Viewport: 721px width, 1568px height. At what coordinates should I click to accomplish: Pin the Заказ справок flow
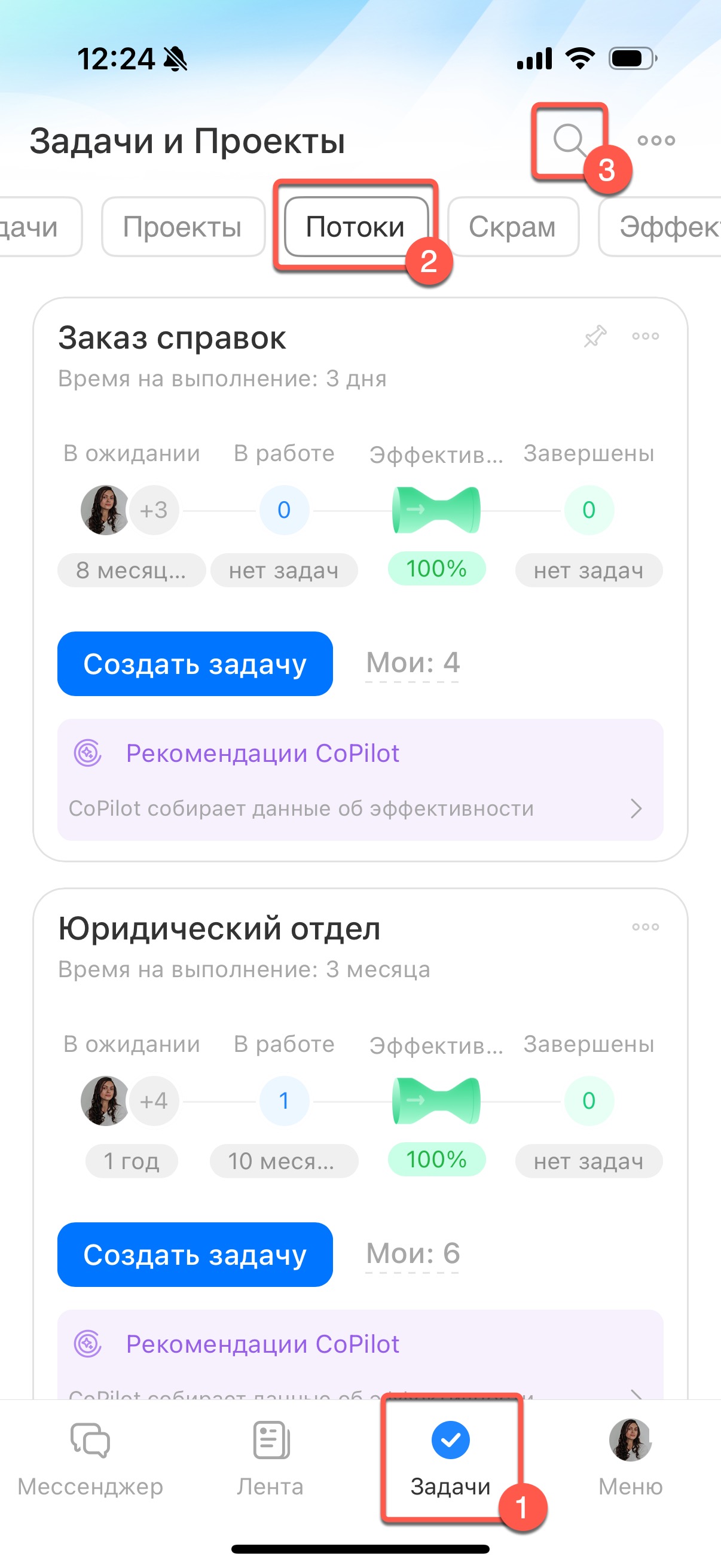595,336
